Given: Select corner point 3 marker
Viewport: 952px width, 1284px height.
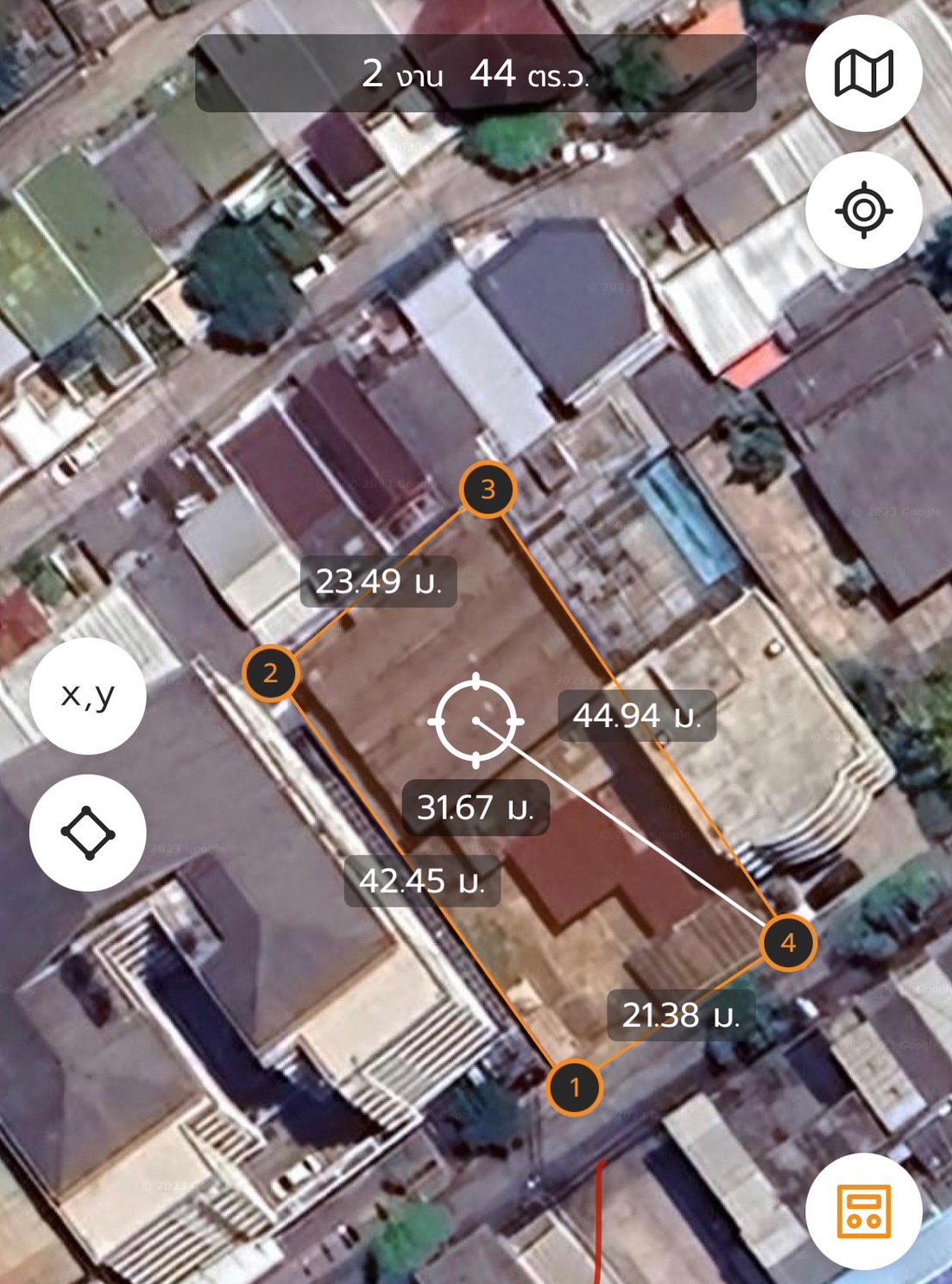Looking at the screenshot, I should tap(489, 490).
